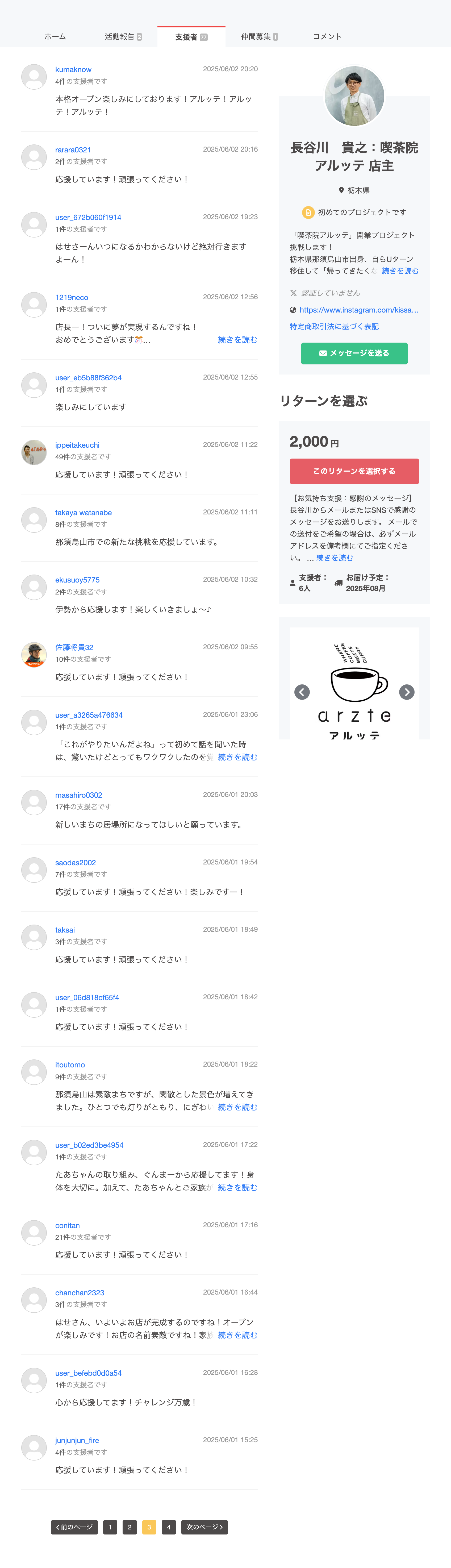Expand the project owner's bio text
Viewport: 451px width, 1568px height.
[400, 271]
